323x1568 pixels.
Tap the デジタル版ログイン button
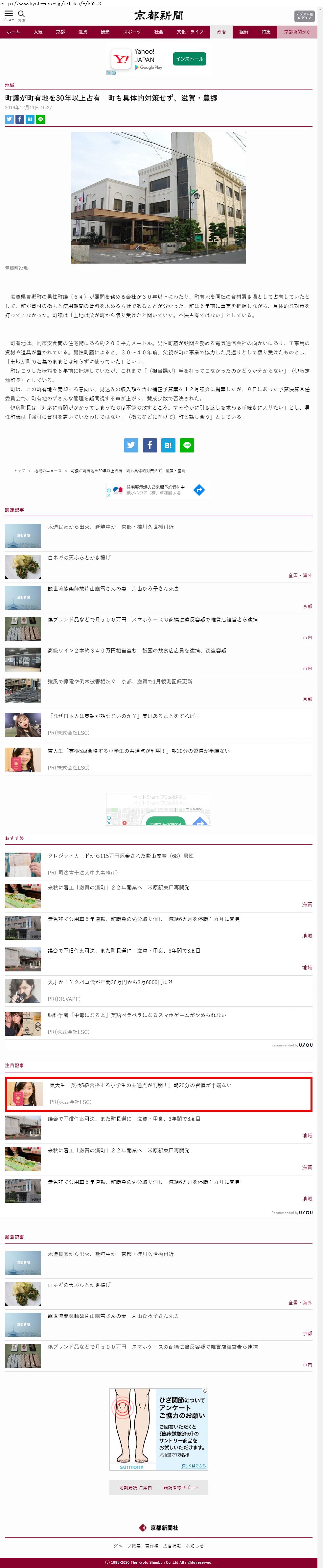pos(304,16)
